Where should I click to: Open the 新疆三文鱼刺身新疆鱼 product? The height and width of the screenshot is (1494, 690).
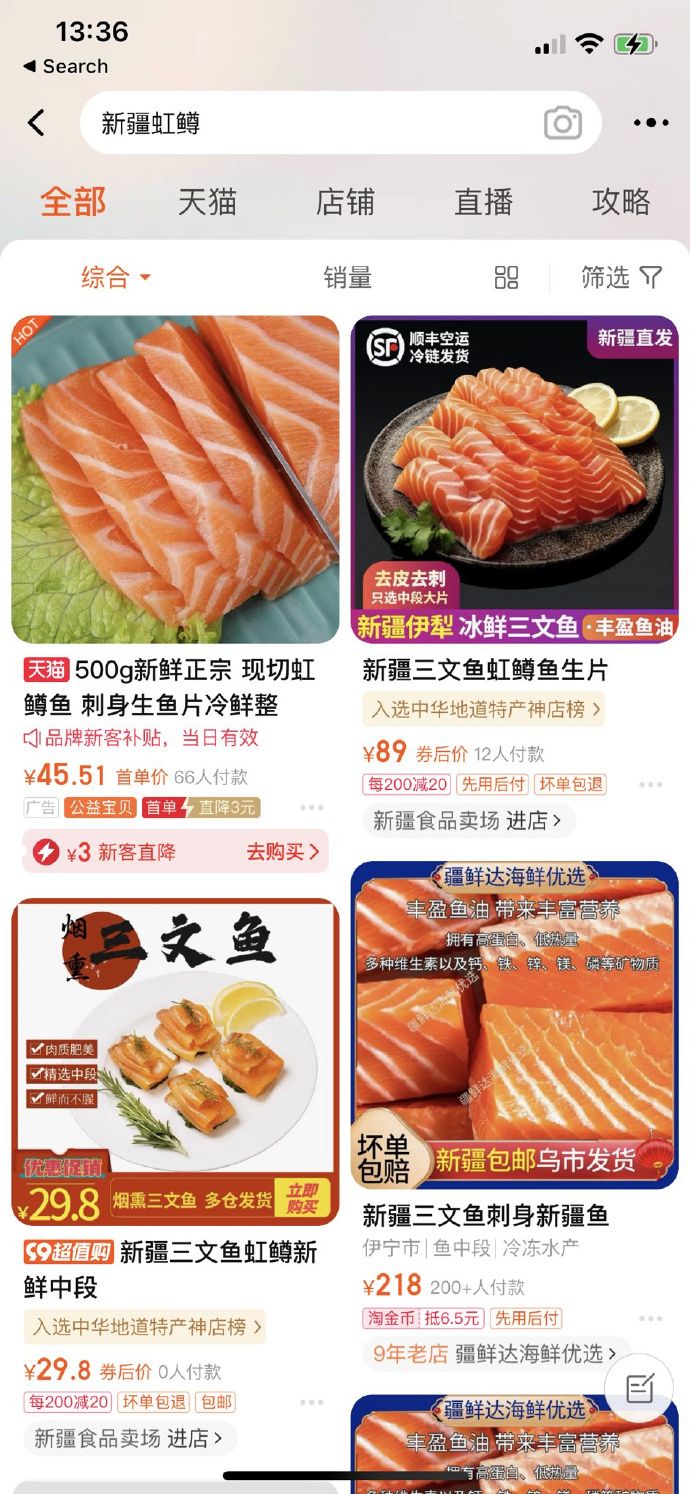click(x=514, y=1025)
